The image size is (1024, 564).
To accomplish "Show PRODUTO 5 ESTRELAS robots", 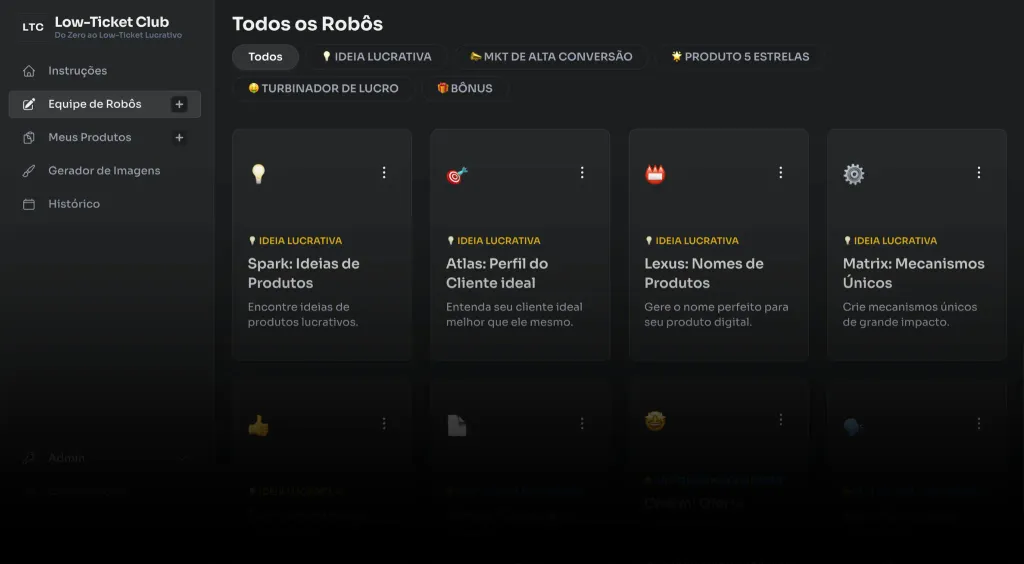I will click(x=740, y=57).
